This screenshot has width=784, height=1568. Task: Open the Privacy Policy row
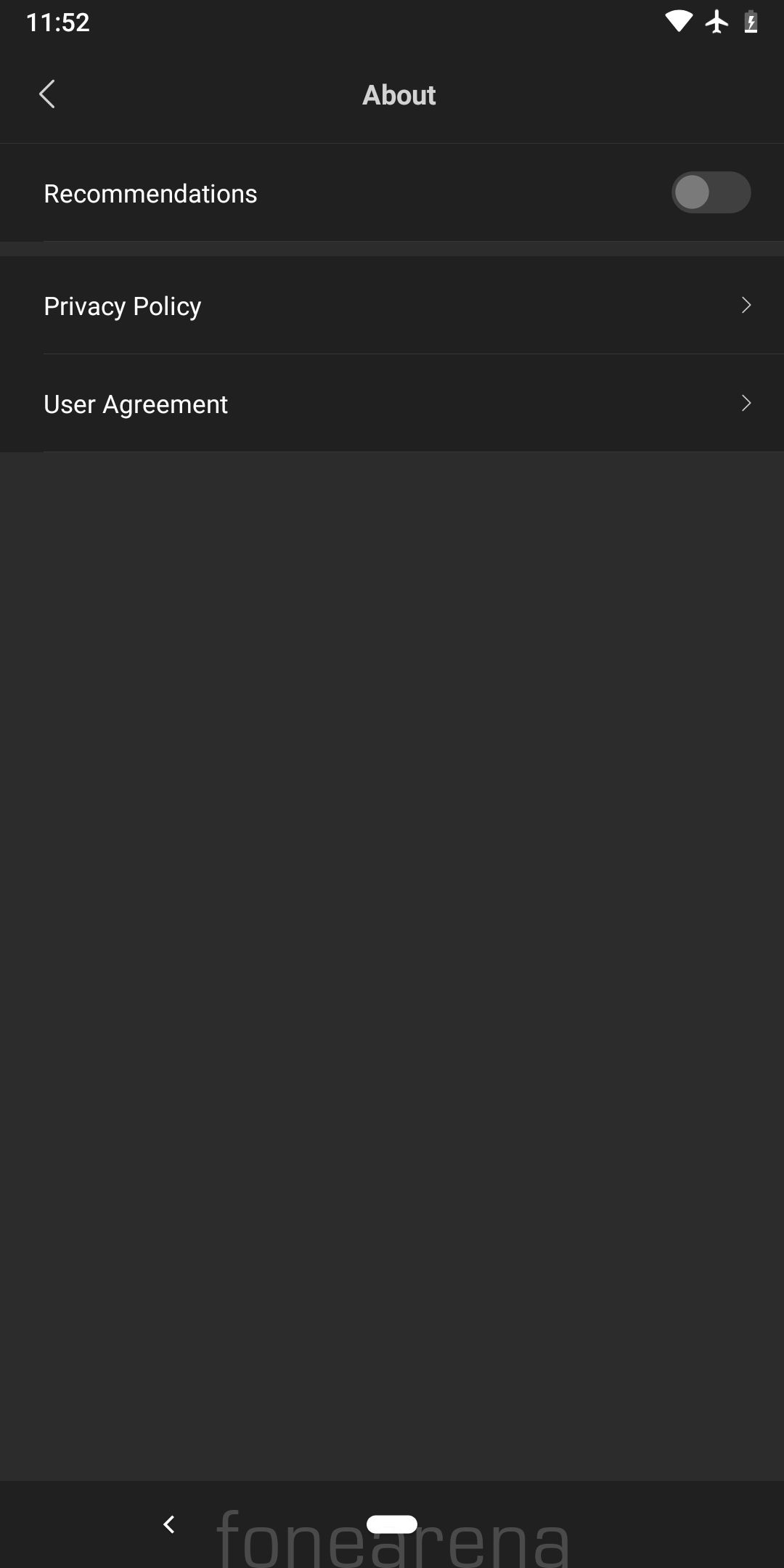tap(392, 306)
